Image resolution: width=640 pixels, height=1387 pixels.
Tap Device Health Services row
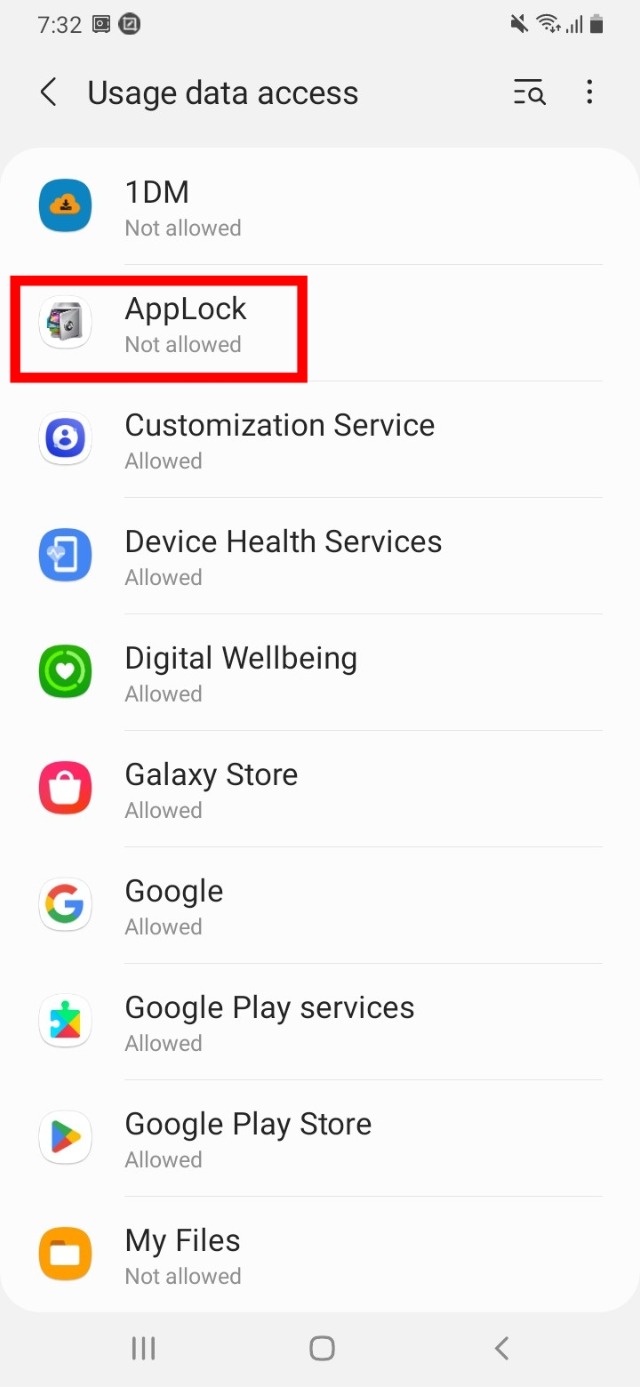[x=320, y=557]
